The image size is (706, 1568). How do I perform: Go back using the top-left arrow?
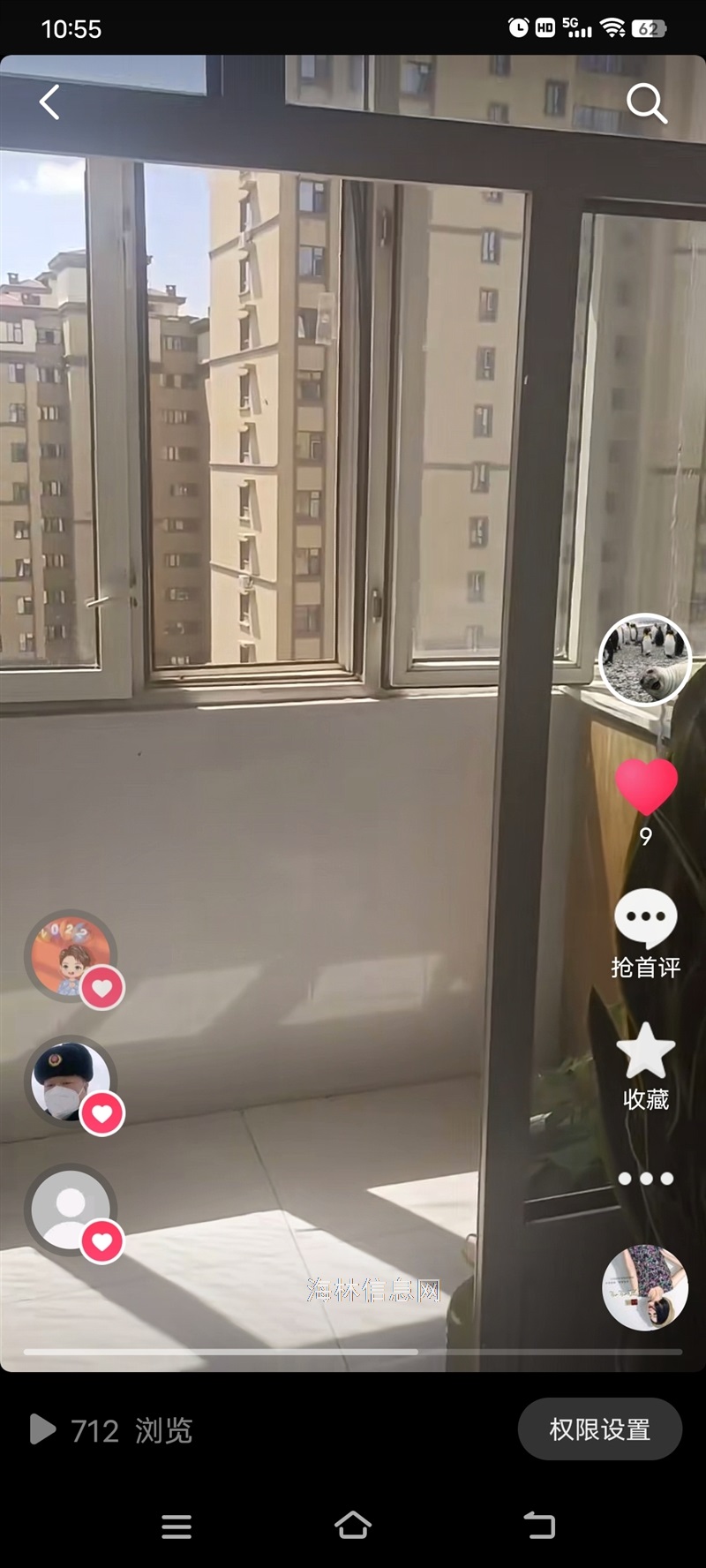[49, 102]
